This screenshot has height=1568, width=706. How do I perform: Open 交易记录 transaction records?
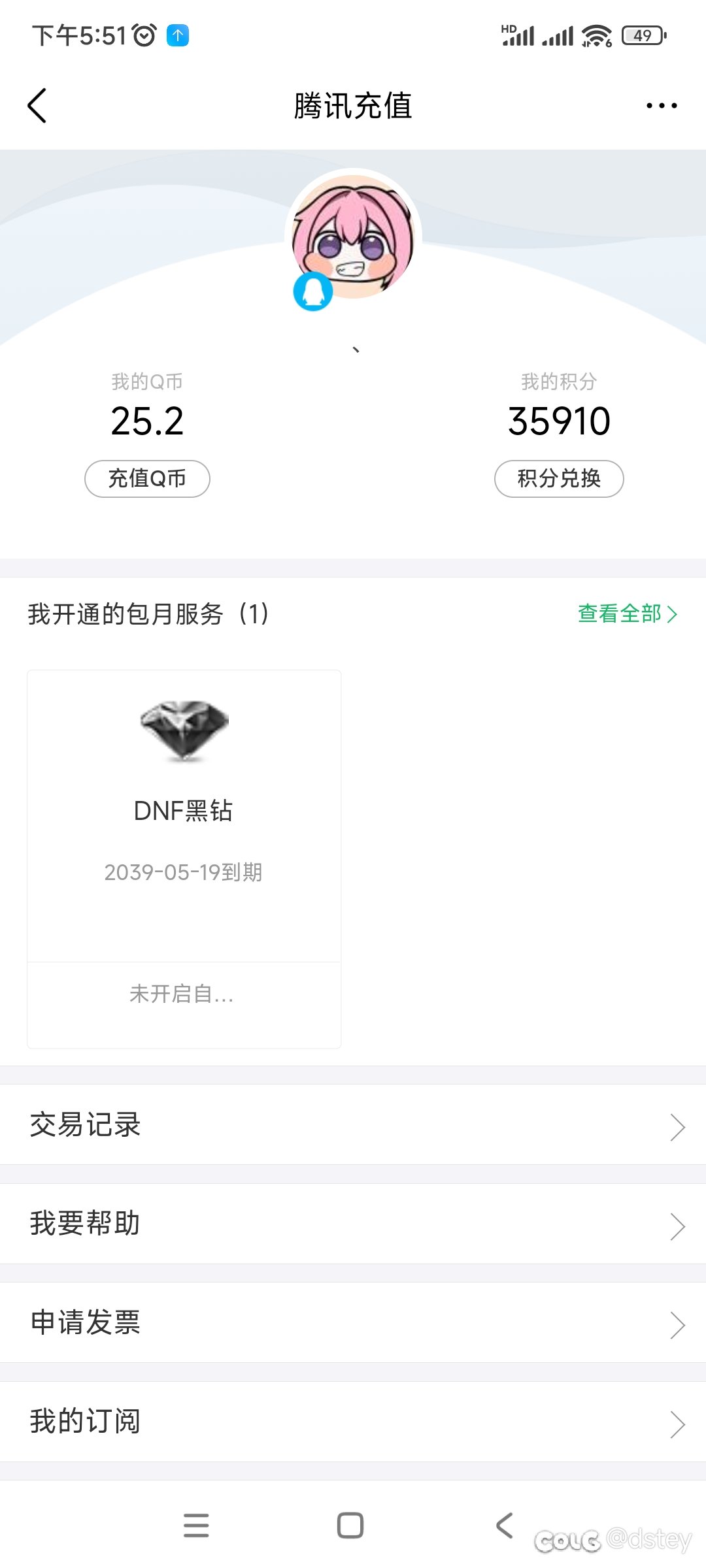click(x=353, y=1125)
